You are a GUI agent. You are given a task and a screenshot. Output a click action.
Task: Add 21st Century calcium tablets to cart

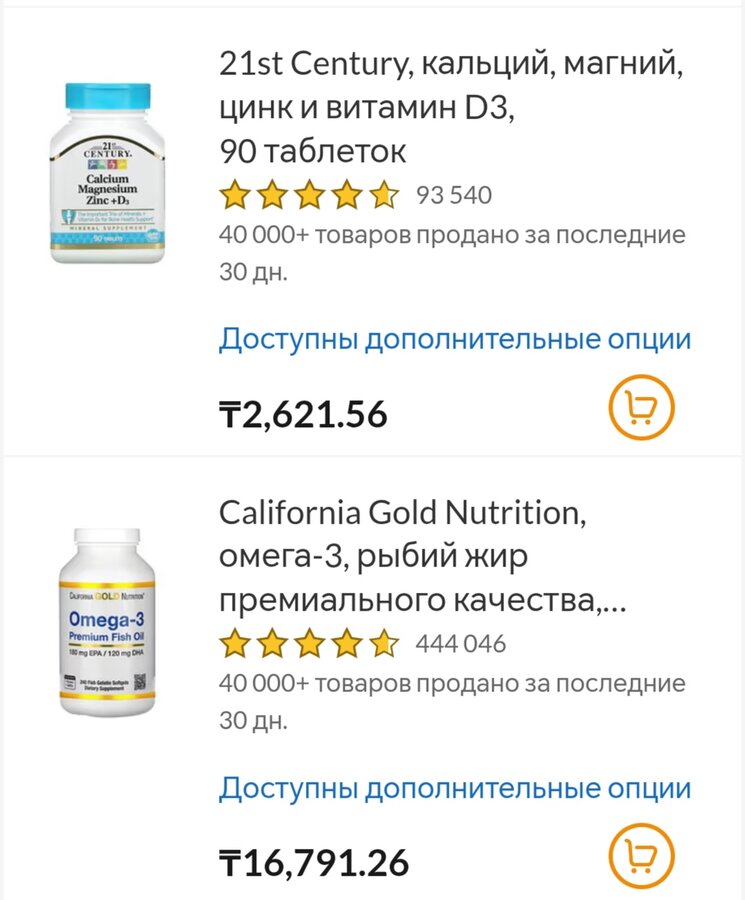coord(641,407)
